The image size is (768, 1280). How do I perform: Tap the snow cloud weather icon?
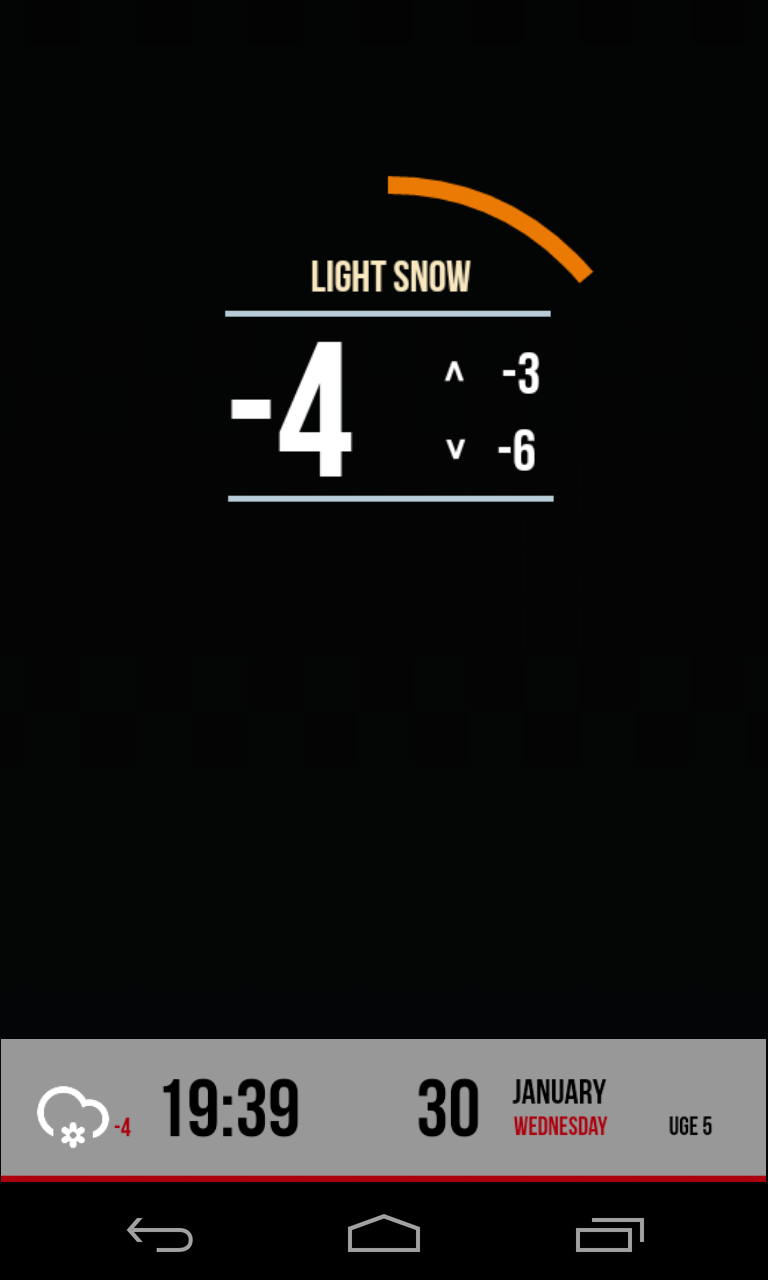coord(72,1116)
